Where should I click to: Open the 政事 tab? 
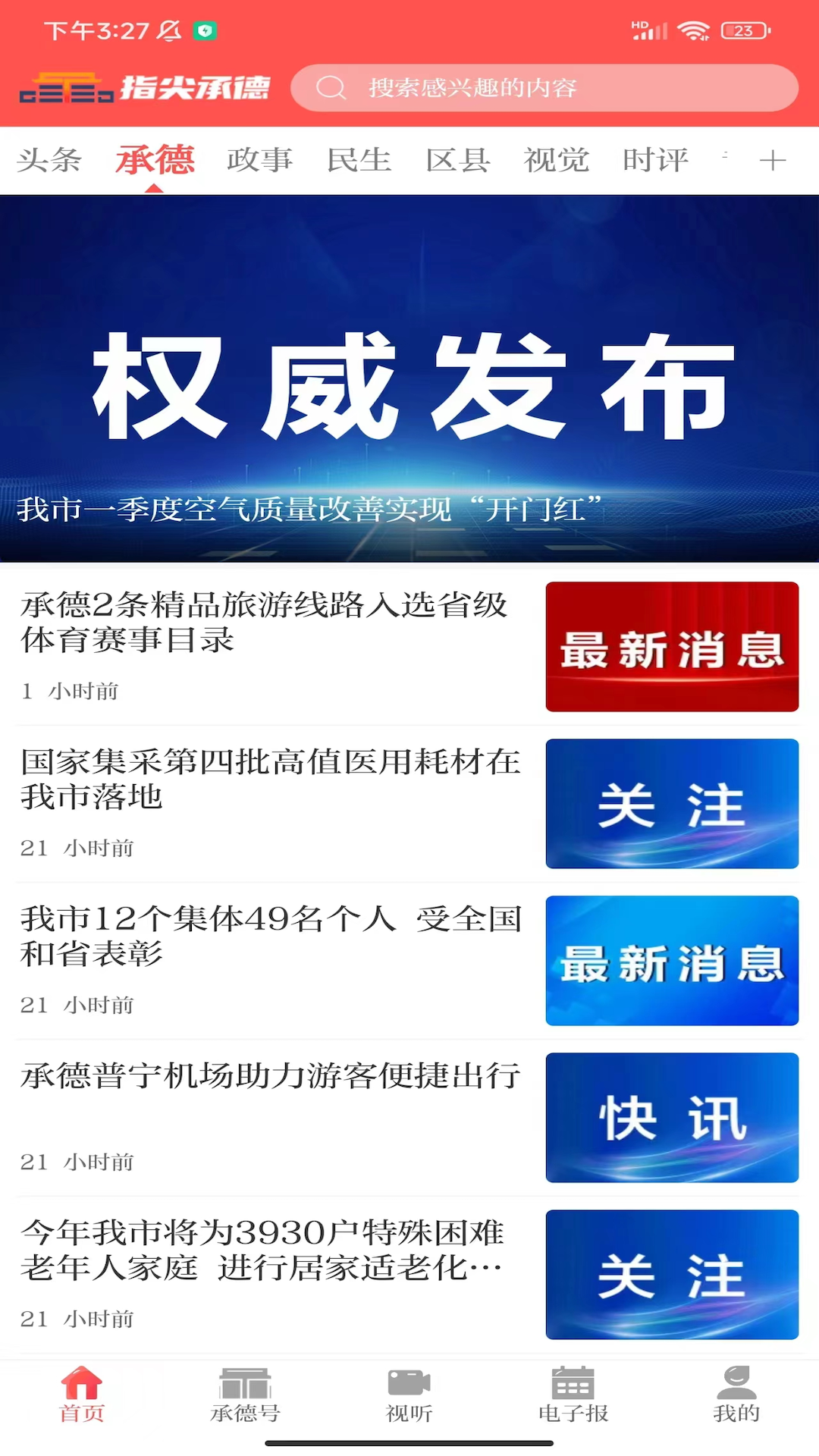[x=259, y=160]
